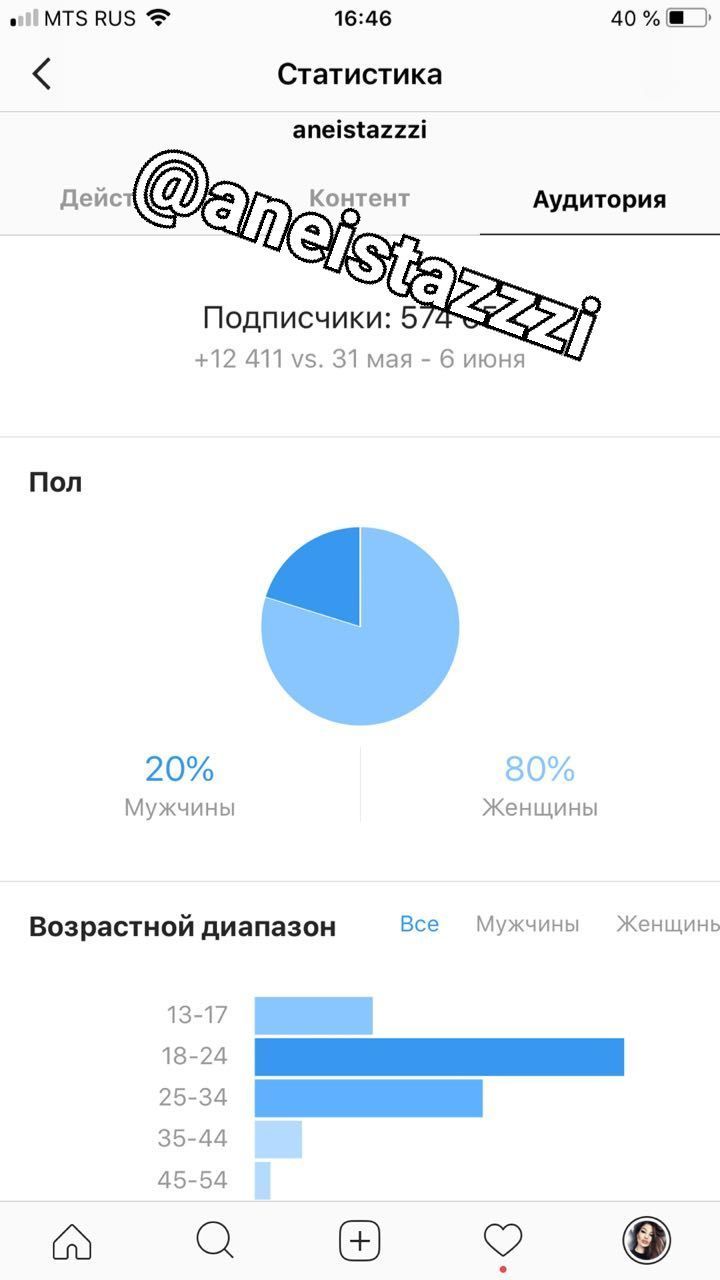This screenshot has width=720, height=1280.
Task: Switch to the Контент tab
Action: [359, 199]
